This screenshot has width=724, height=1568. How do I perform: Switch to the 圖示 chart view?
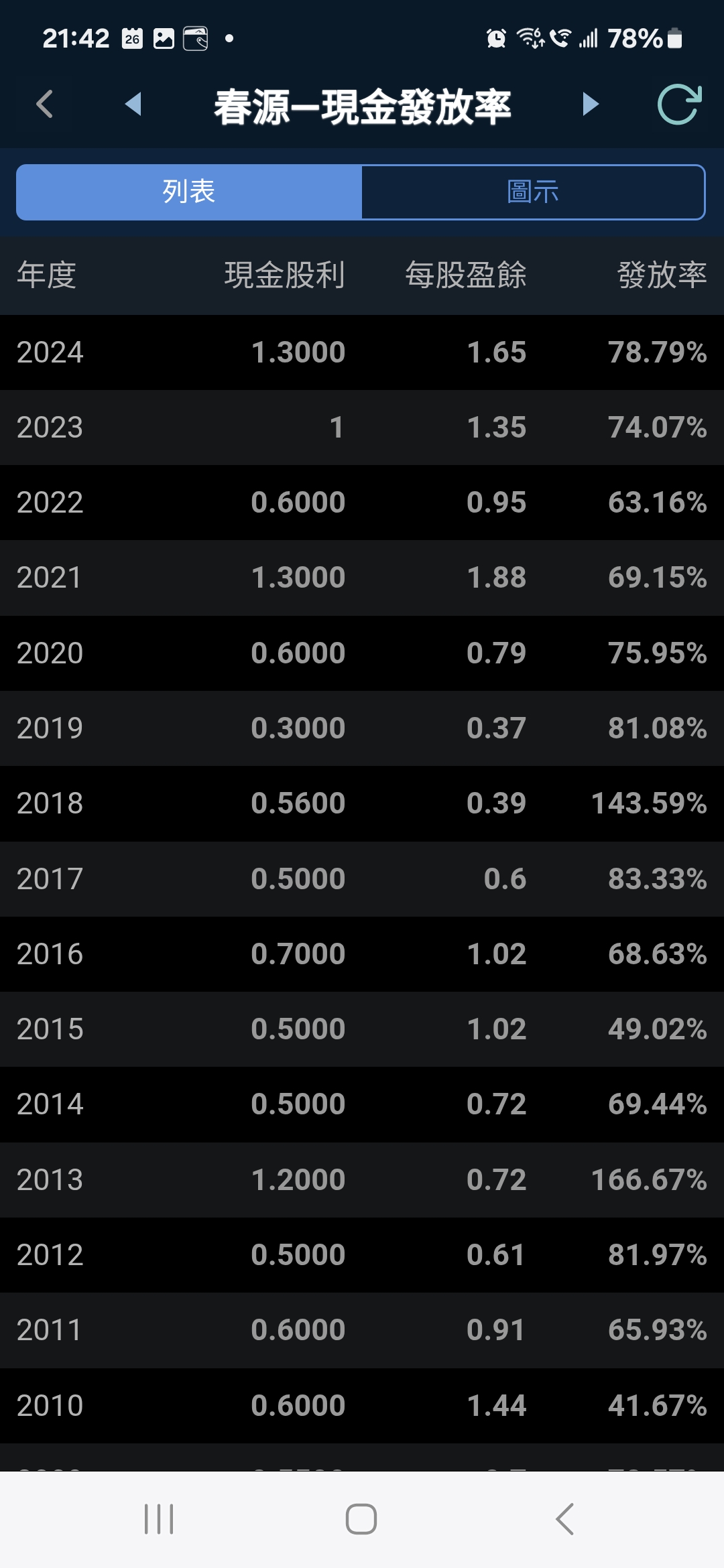pyautogui.click(x=533, y=192)
